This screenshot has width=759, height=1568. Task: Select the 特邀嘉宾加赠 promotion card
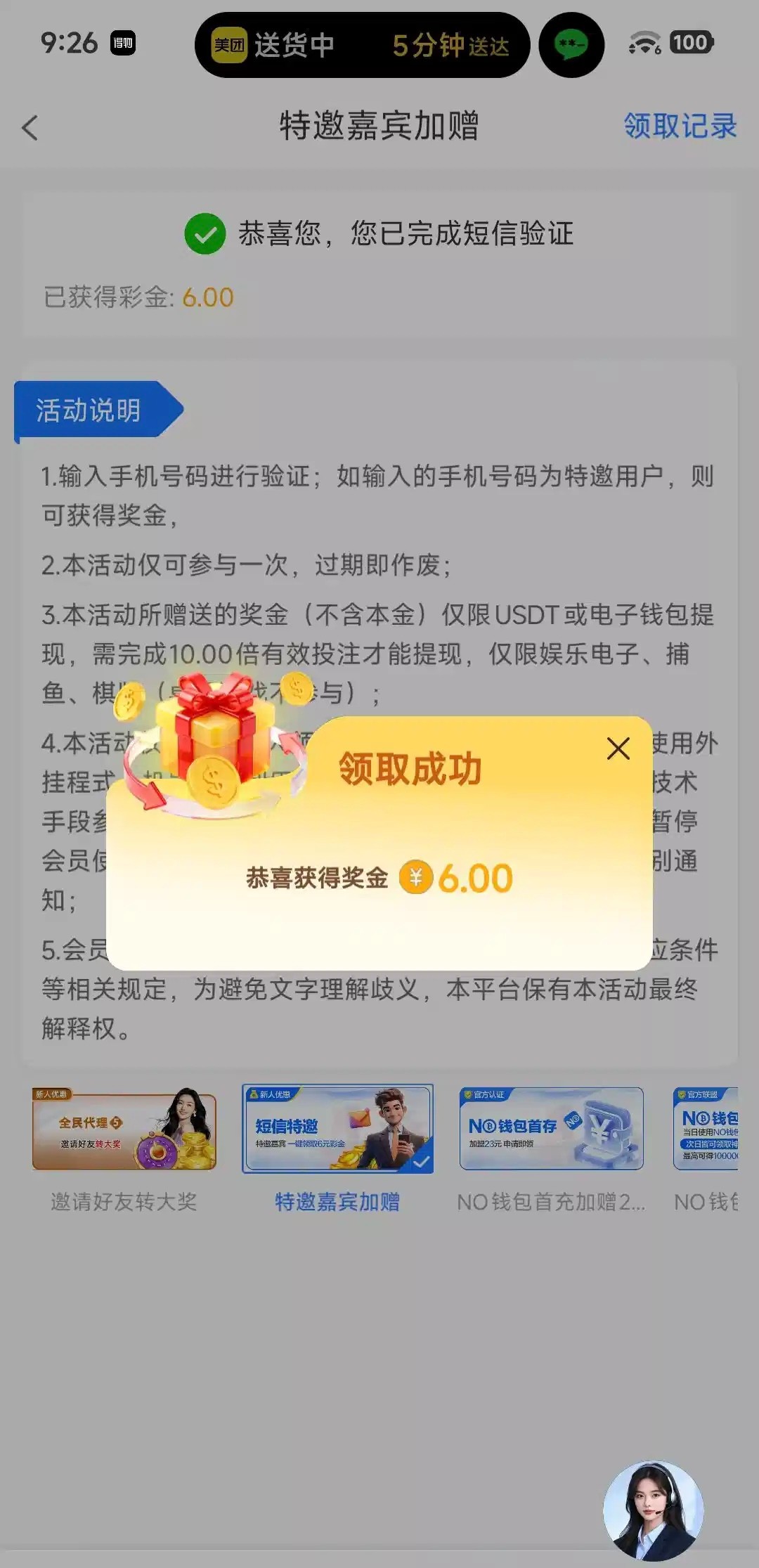337,1130
